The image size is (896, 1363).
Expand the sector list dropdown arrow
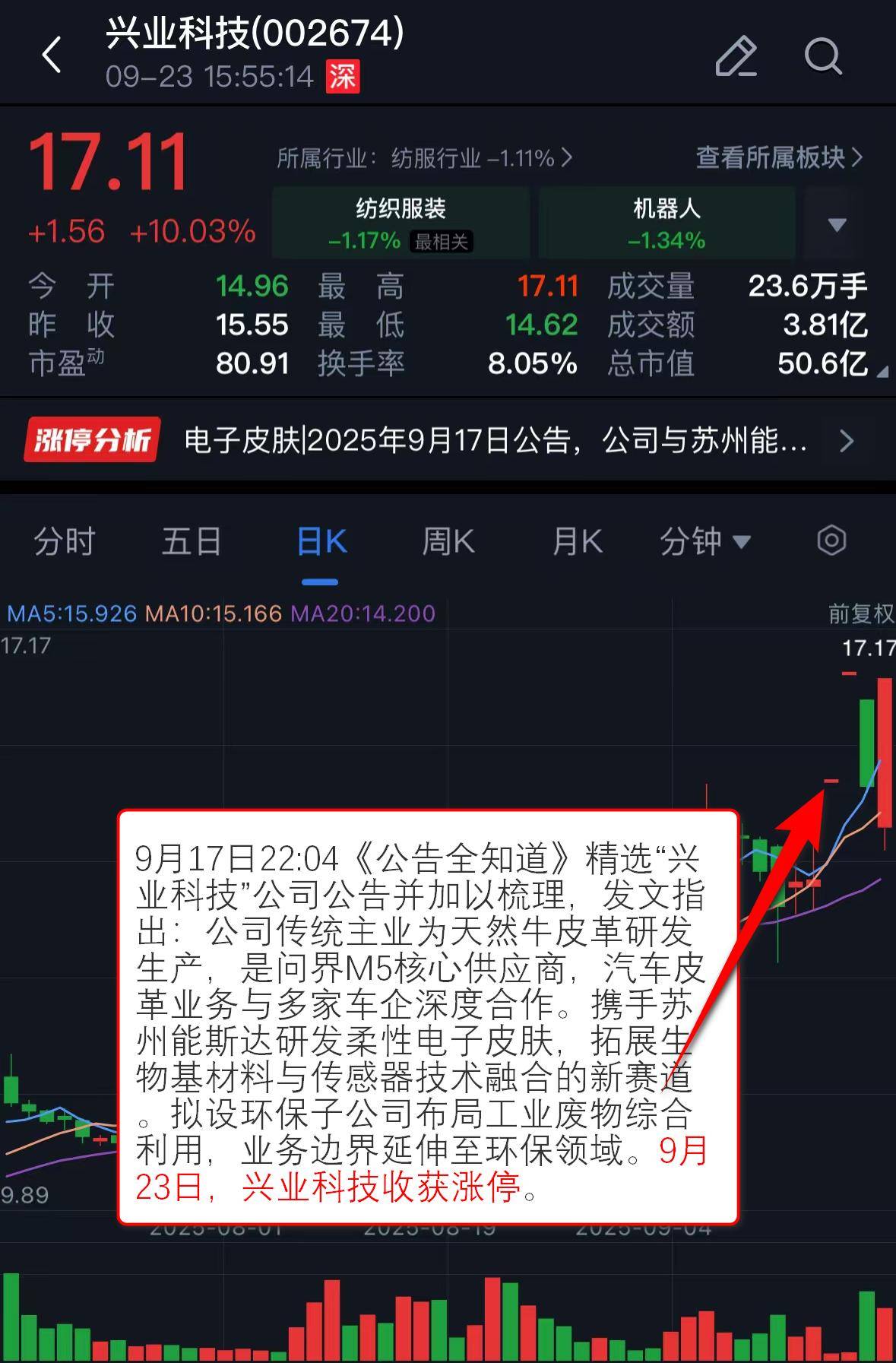[x=837, y=224]
